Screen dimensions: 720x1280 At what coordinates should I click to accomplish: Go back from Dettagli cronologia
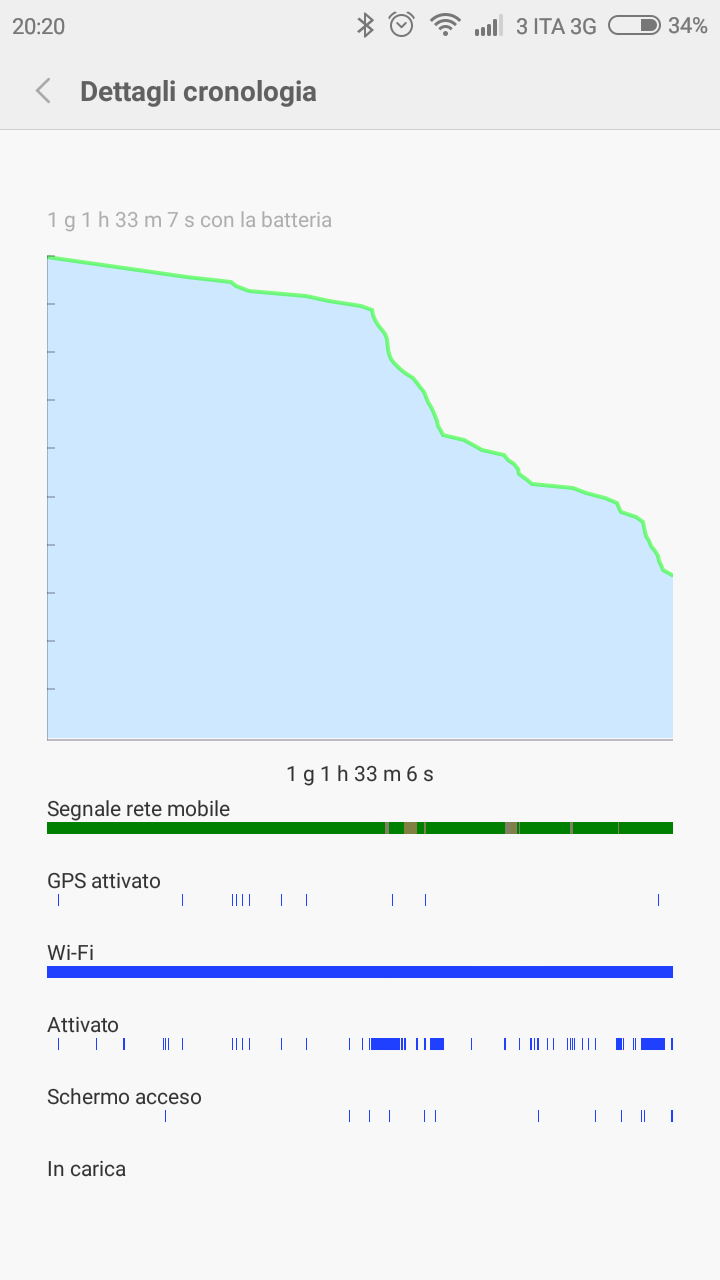[x=43, y=91]
